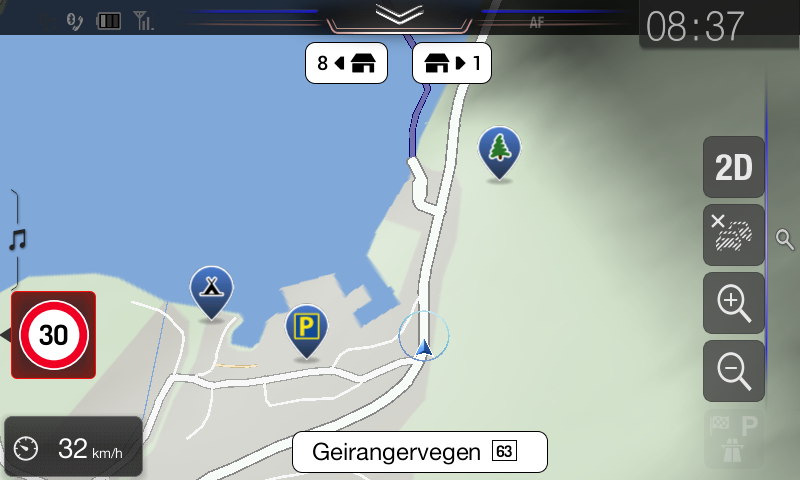Tap the Geirangervegen 63 street label
Image resolution: width=800 pixels, height=480 pixels.
[x=419, y=452]
